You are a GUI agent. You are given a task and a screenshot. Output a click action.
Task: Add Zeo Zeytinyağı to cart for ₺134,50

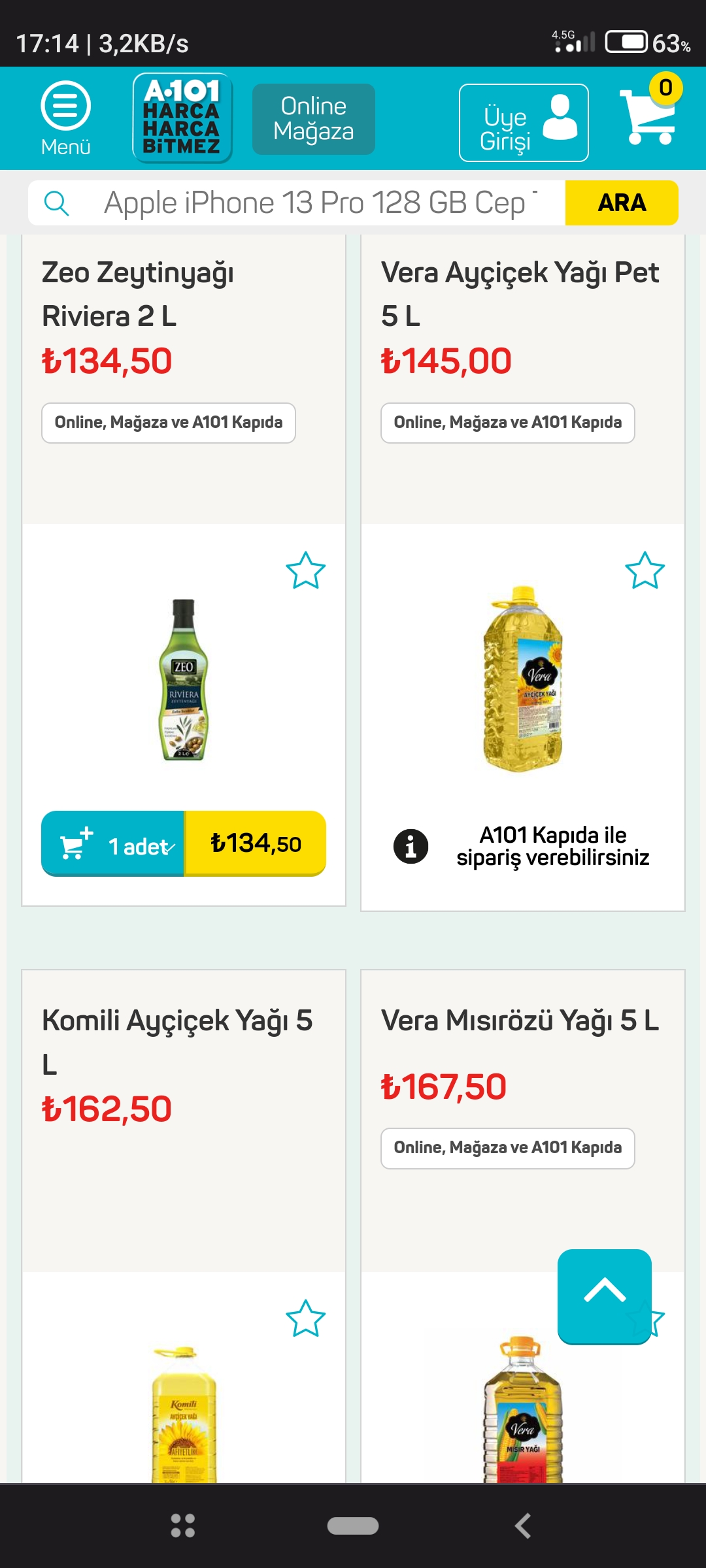256,843
